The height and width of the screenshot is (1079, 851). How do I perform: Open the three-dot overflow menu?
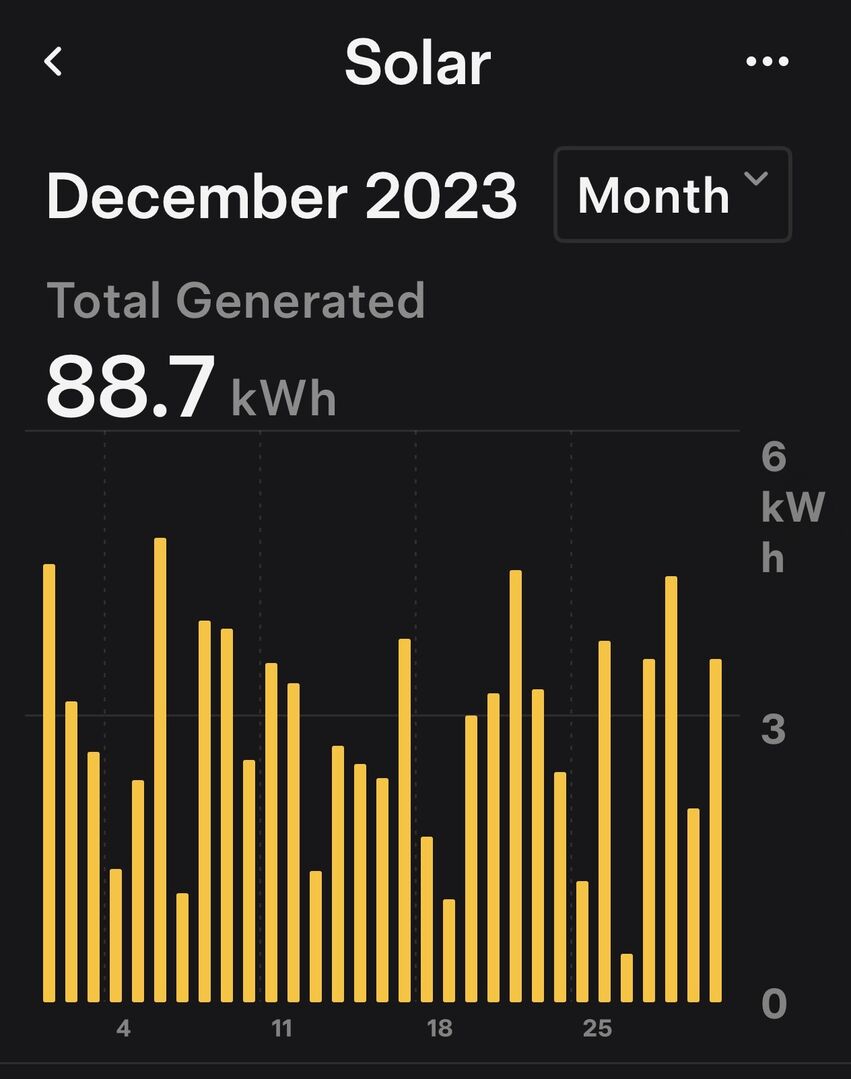[767, 62]
